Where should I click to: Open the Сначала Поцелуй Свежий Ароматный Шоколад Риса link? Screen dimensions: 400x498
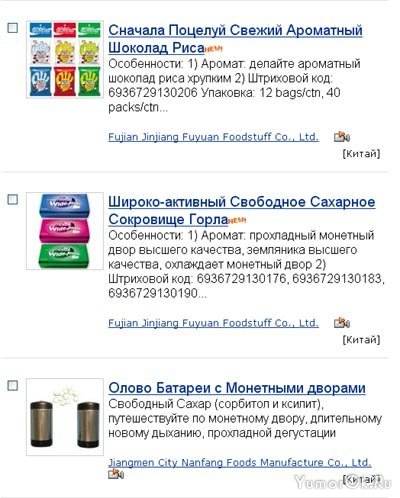click(235, 39)
